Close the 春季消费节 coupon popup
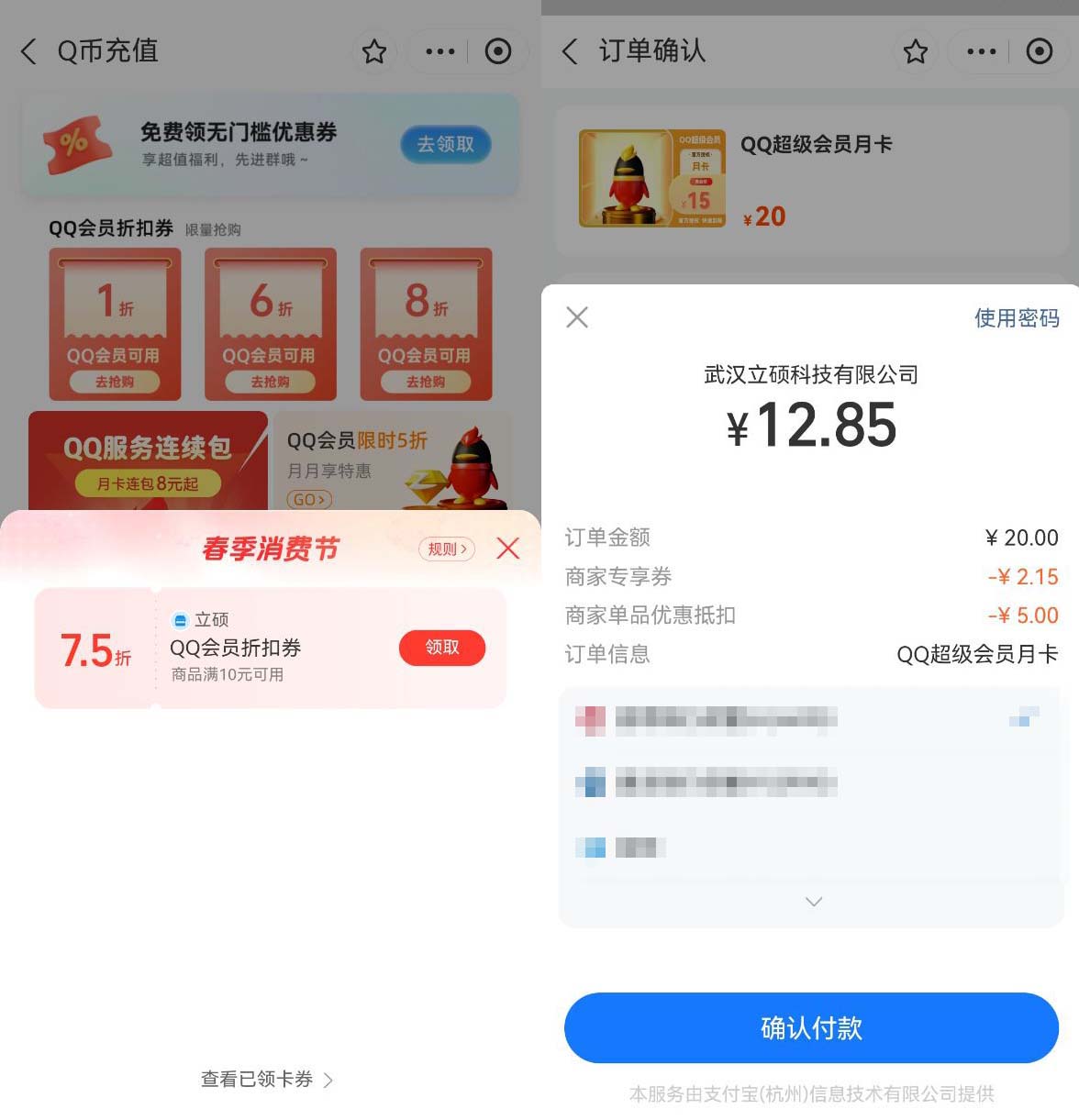Screen dimensions: 1079x1120 (507, 549)
